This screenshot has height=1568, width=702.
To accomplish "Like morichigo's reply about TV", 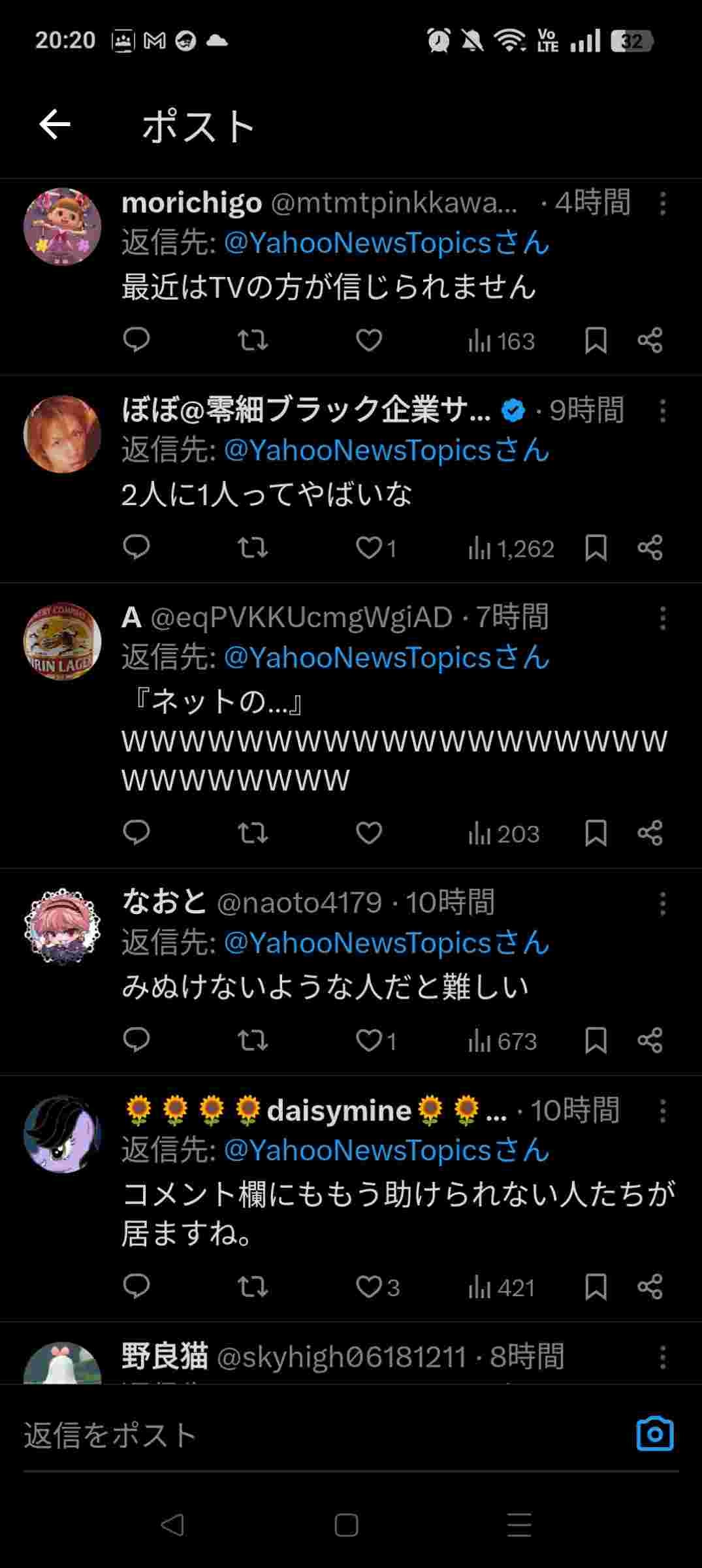I will coord(369,340).
